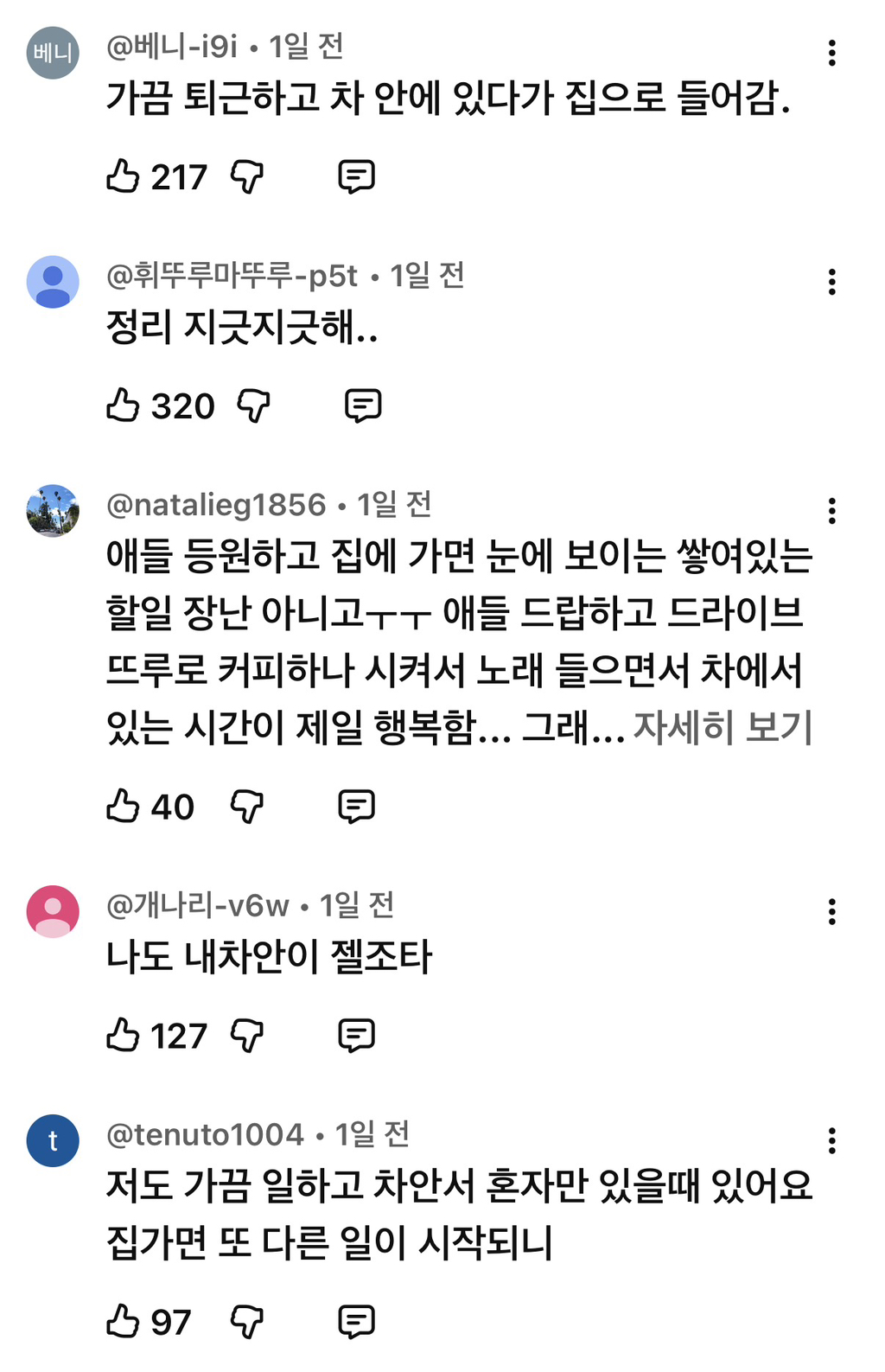This screenshot has width=885, height=1372.
Task: Click the like icon on @베니-i9i's comment
Action: click(x=124, y=175)
